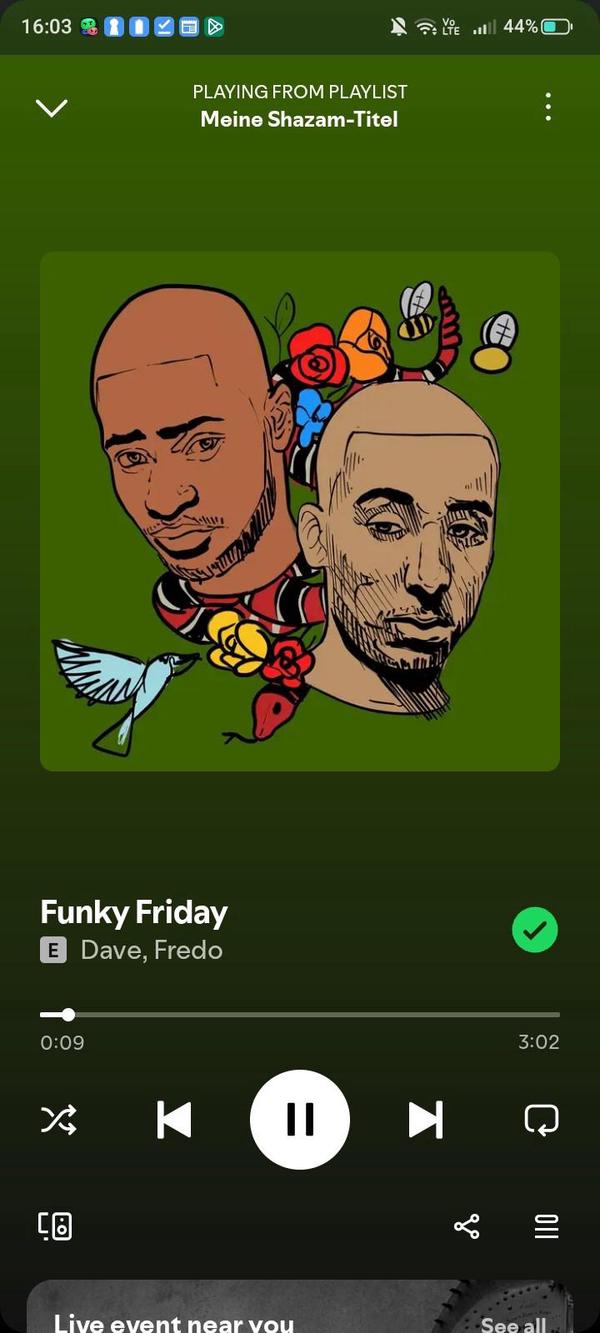Tap the song progress bar
Image resolution: width=600 pixels, height=1333 pixels.
pyautogui.click(x=300, y=1014)
